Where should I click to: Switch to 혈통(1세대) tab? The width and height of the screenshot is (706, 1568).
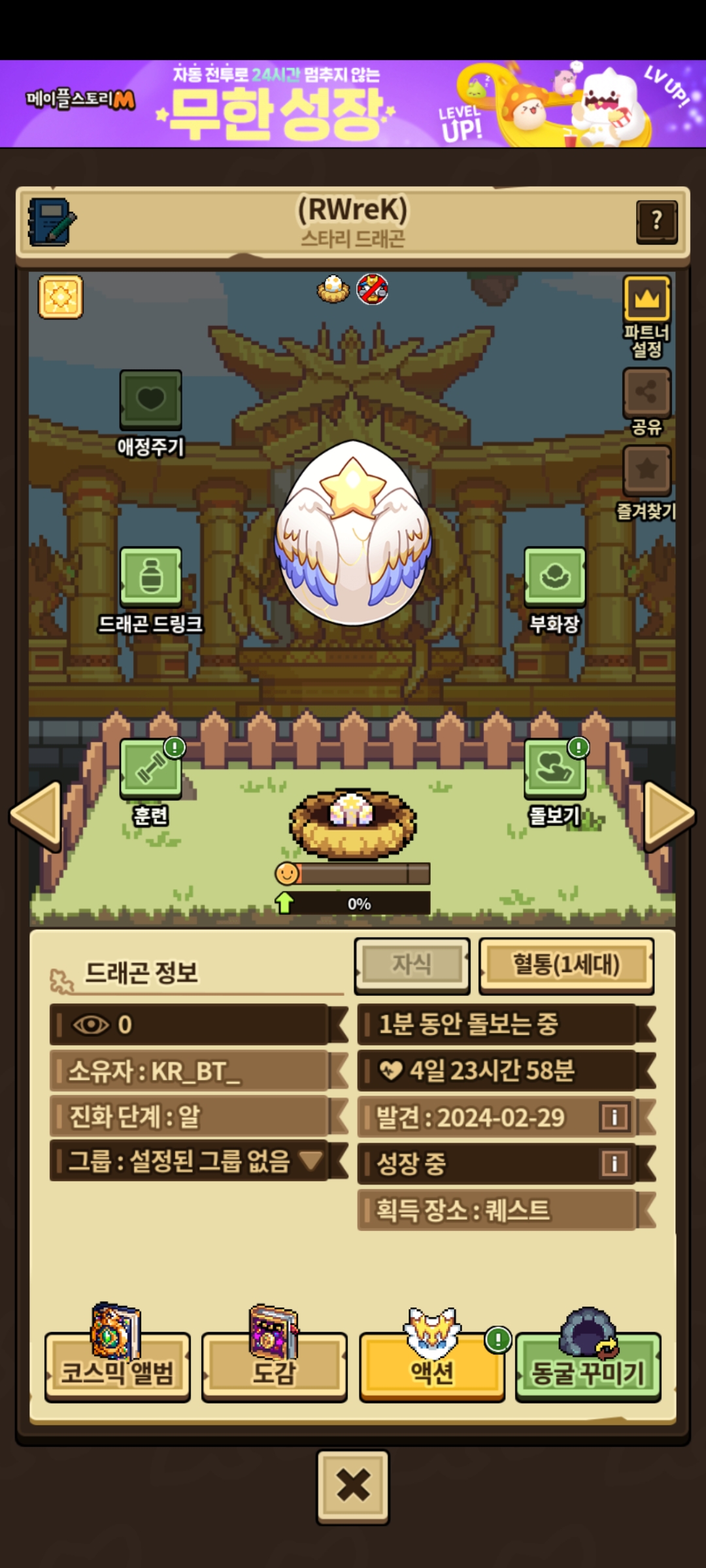(x=566, y=965)
